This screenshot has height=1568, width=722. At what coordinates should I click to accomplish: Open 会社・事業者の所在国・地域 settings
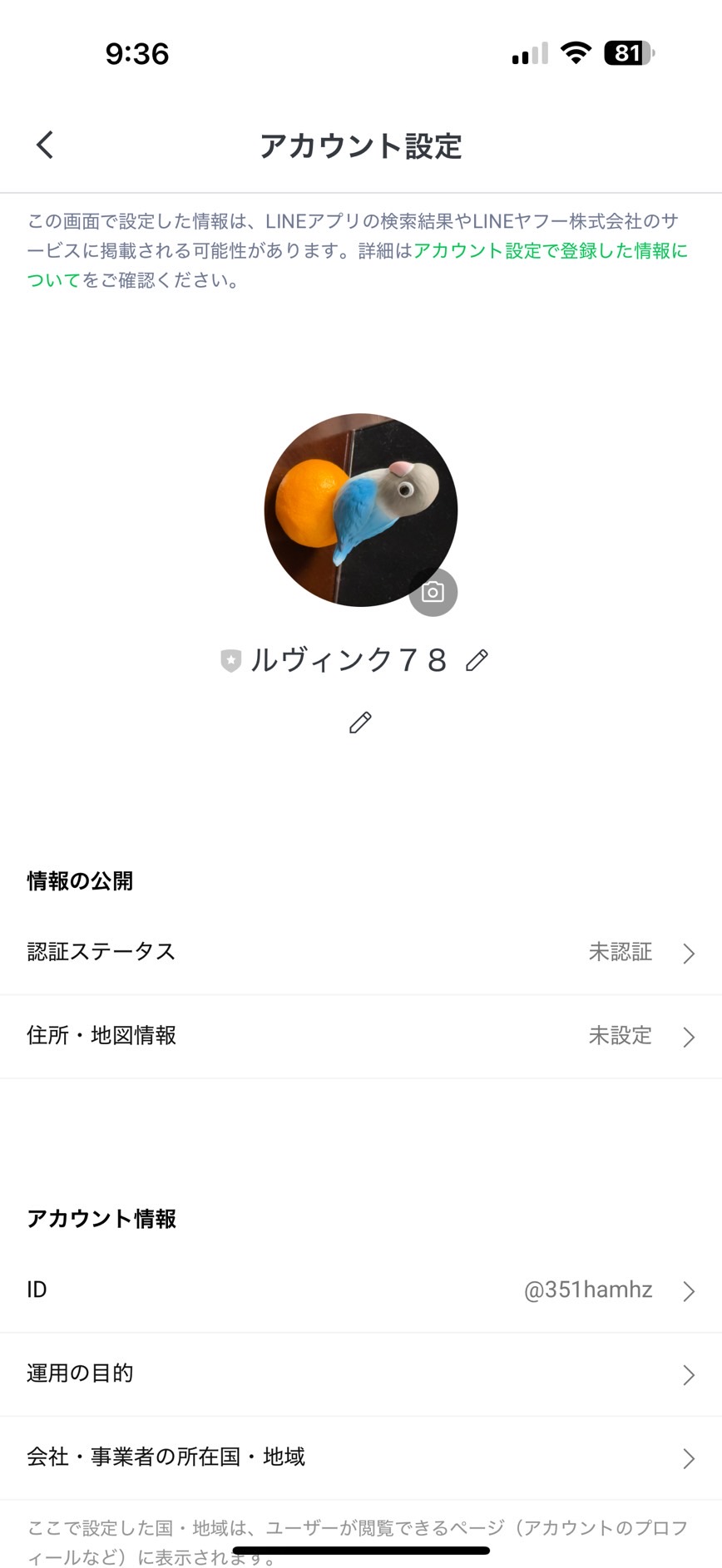point(361,1458)
